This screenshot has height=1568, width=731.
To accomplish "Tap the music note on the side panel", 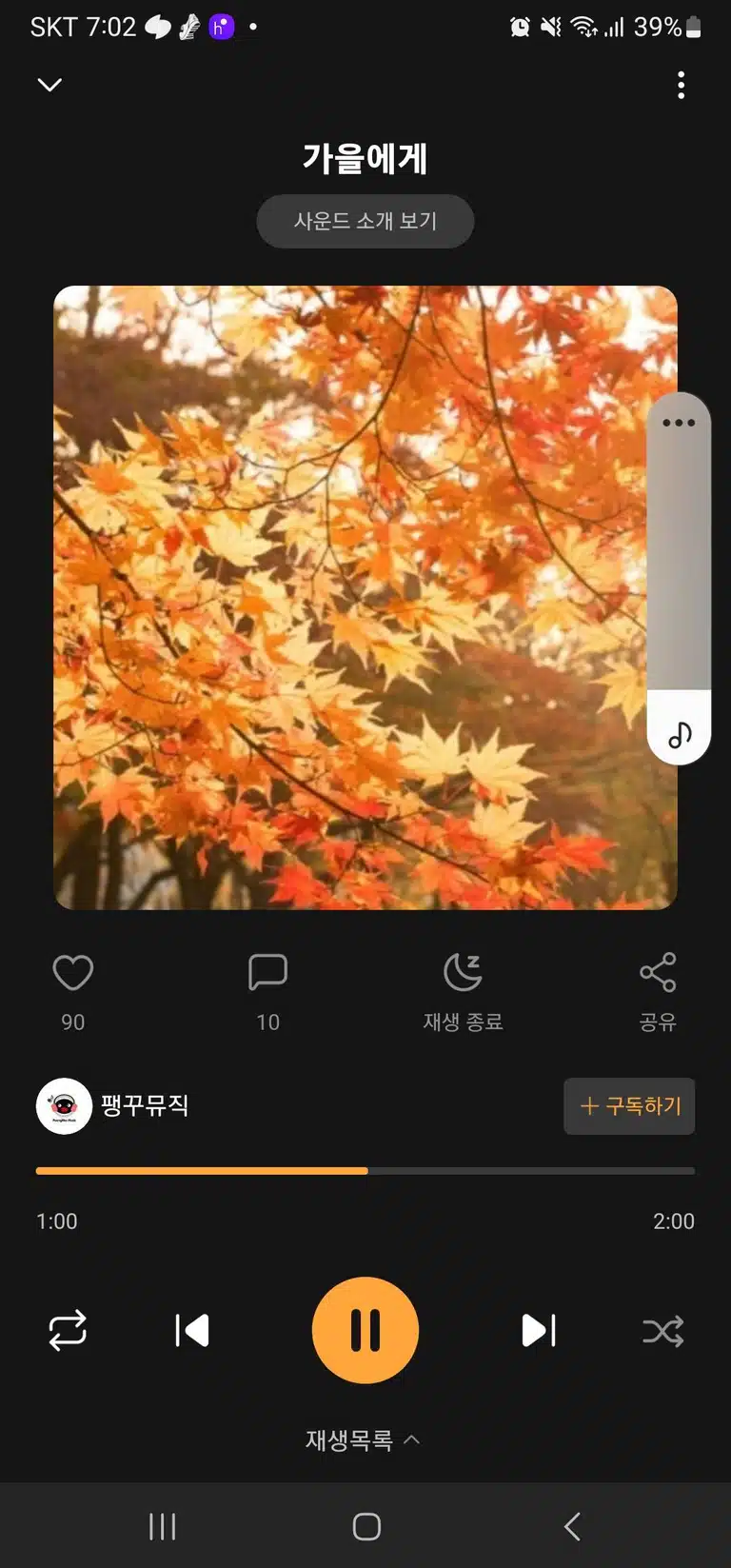I will point(680,734).
